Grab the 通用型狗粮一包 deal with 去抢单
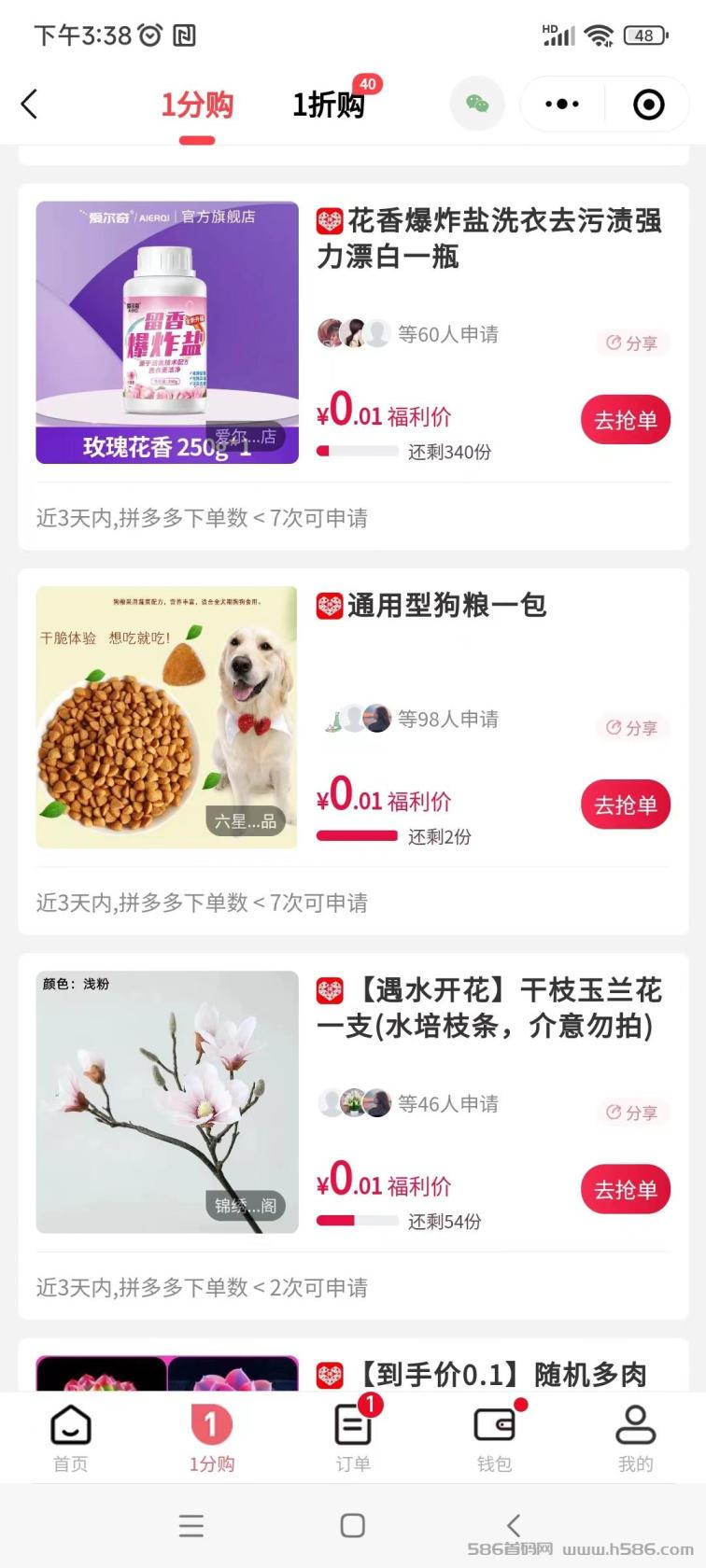Viewport: 706px width, 1568px height. 626,805
